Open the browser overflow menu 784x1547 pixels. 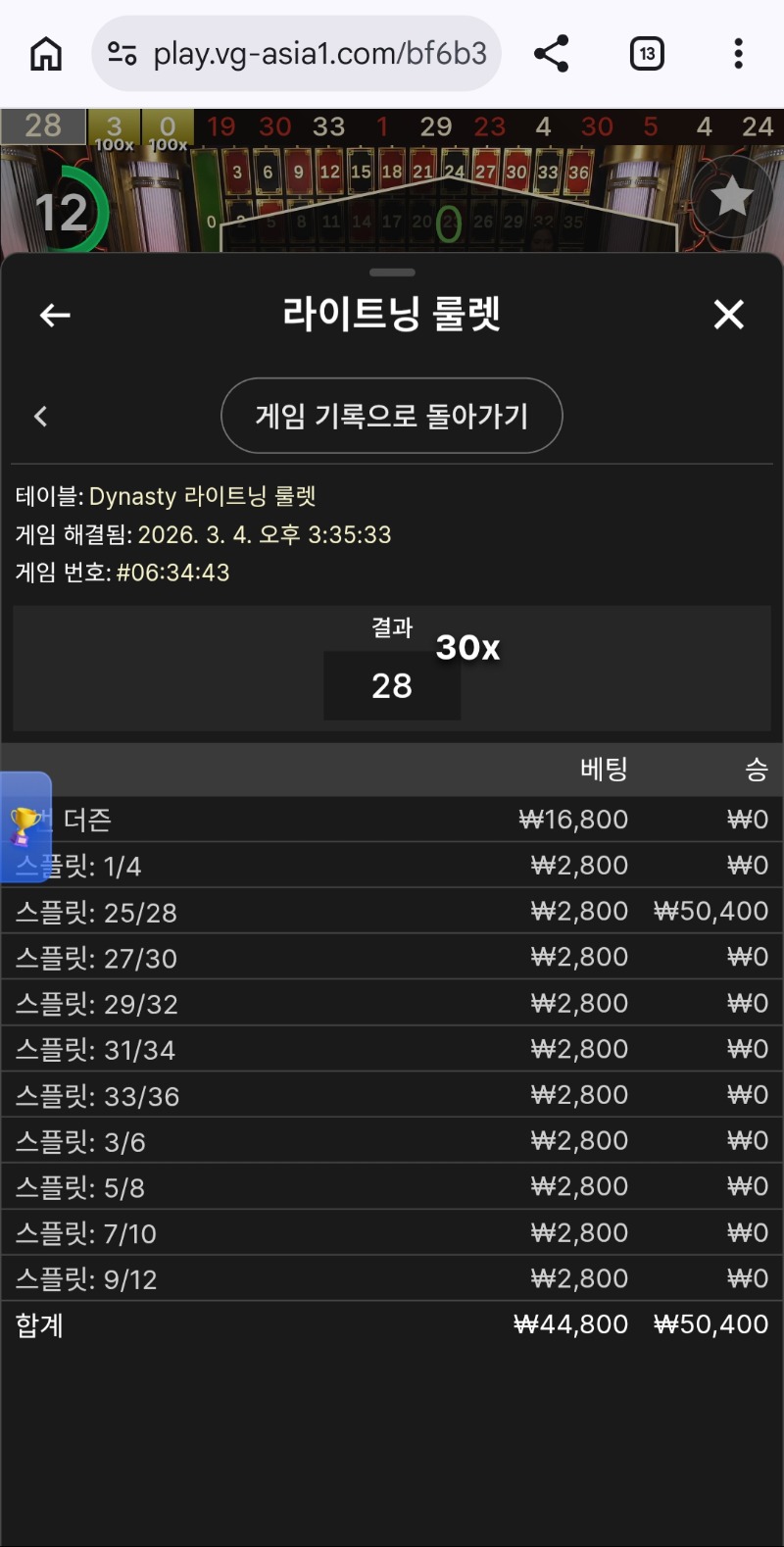[x=738, y=54]
